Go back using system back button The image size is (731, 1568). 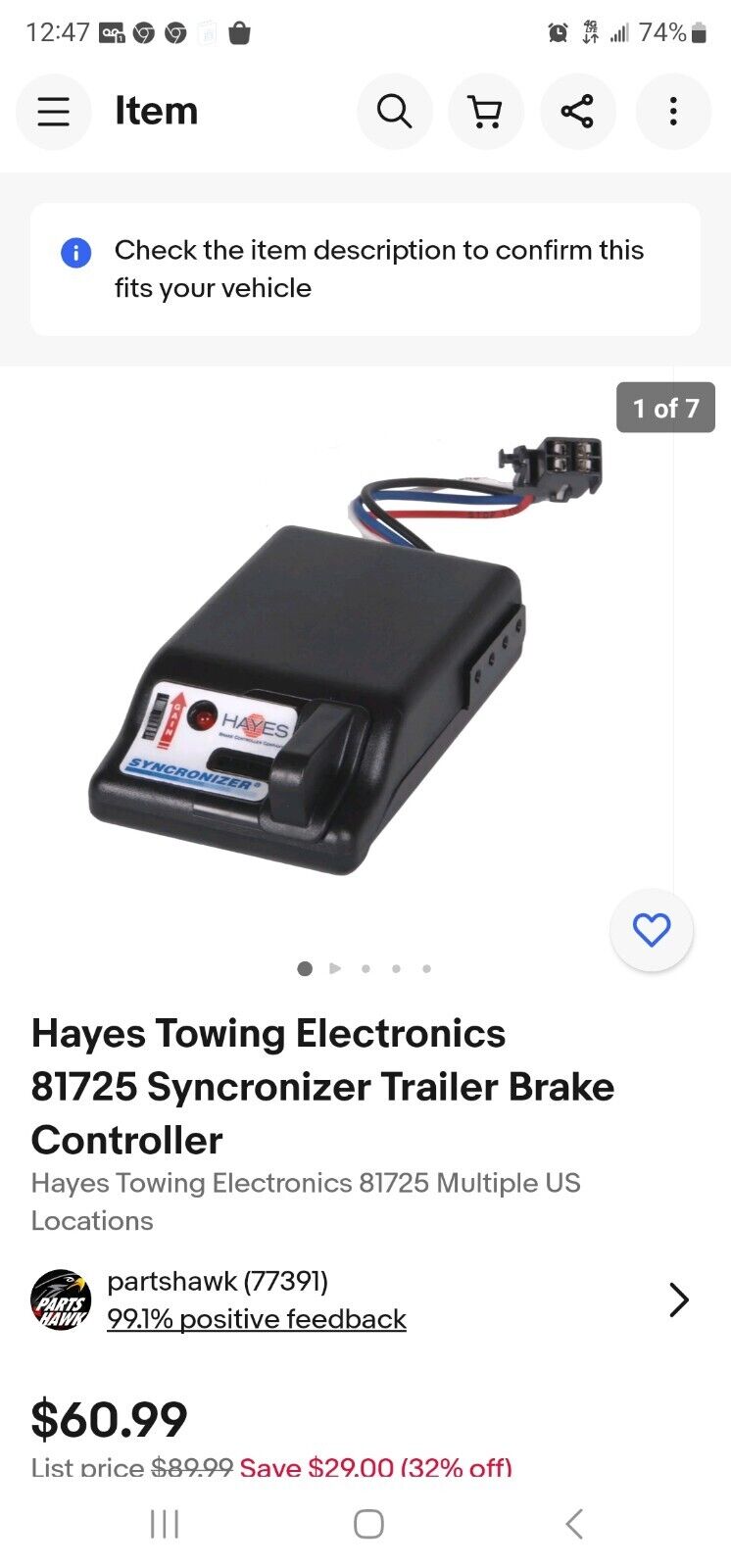574,1524
